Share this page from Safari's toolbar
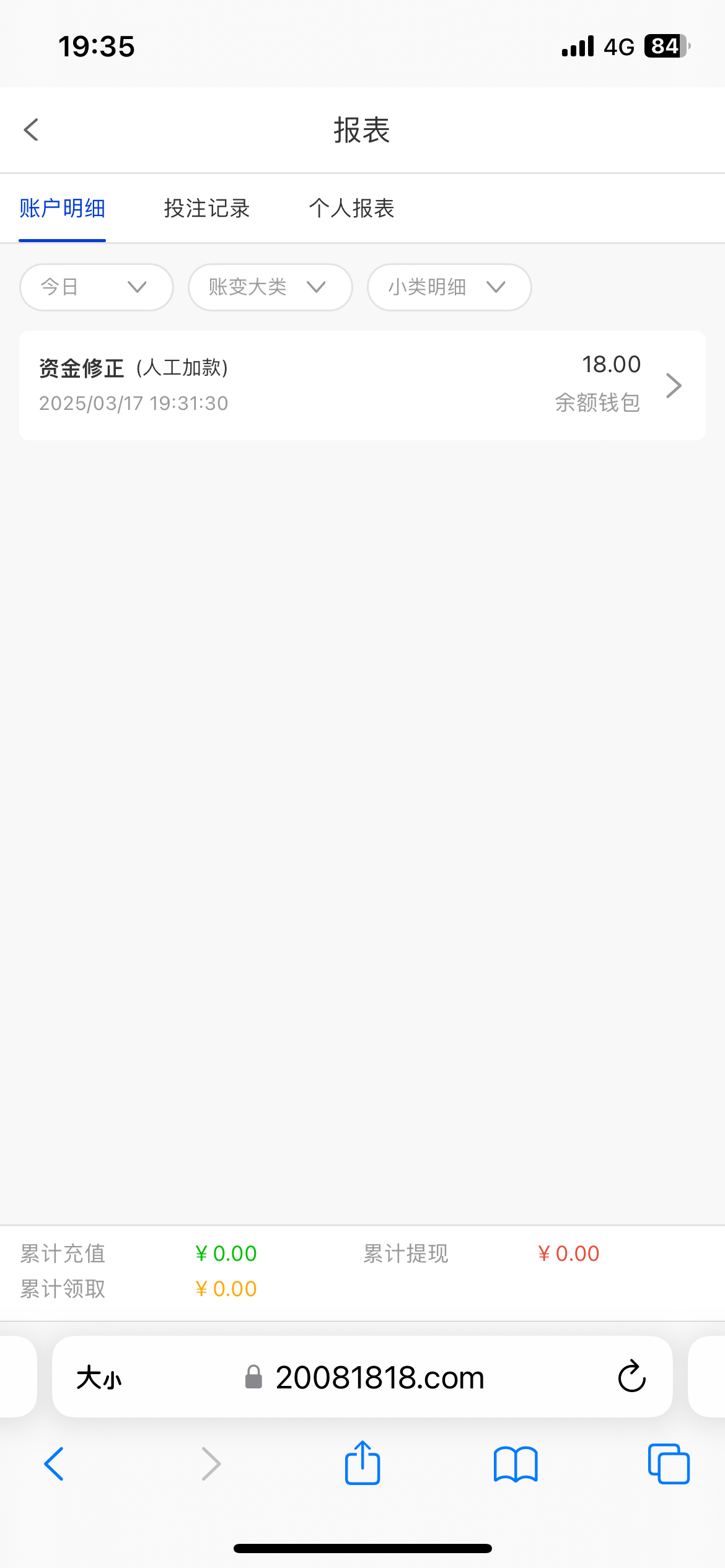Viewport: 725px width, 1568px height. [x=362, y=1463]
